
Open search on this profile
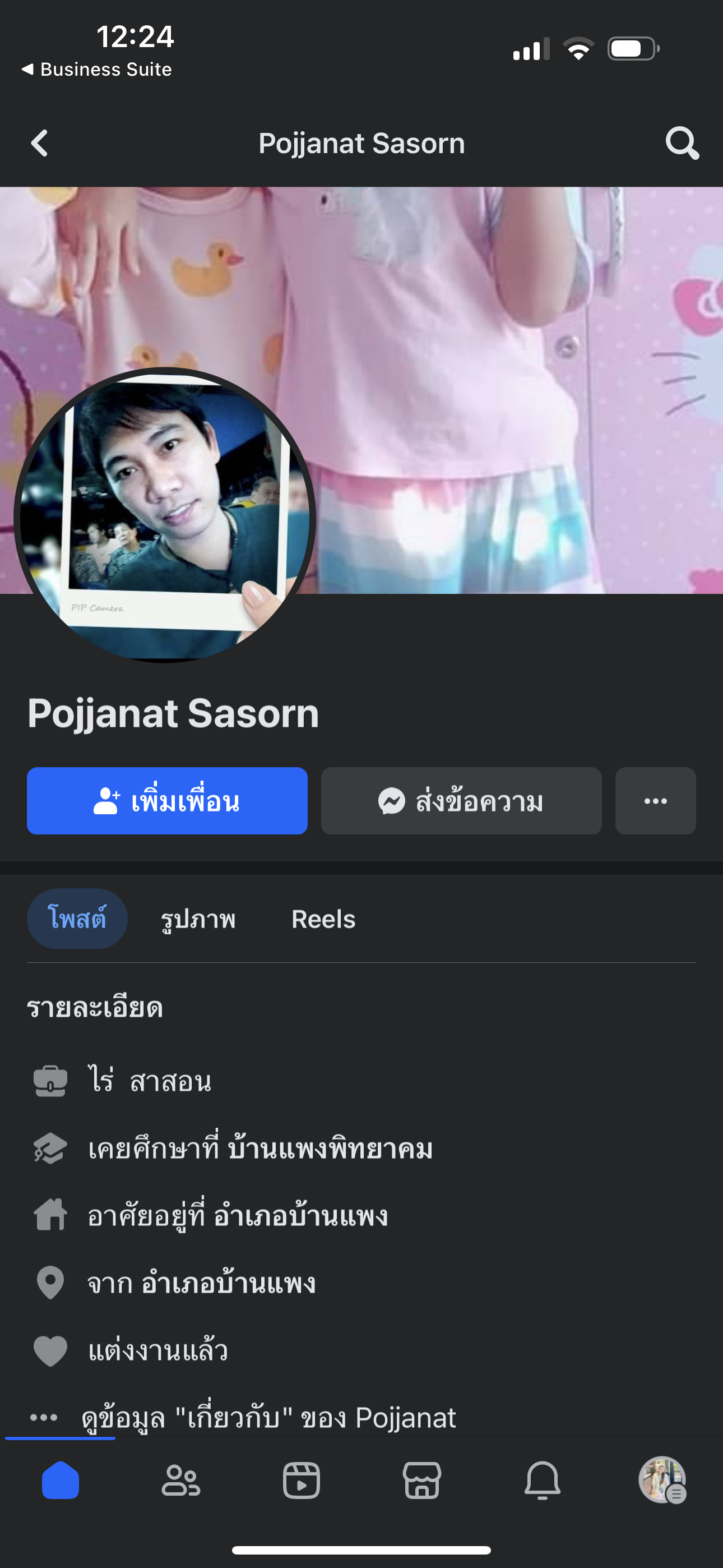(x=682, y=144)
